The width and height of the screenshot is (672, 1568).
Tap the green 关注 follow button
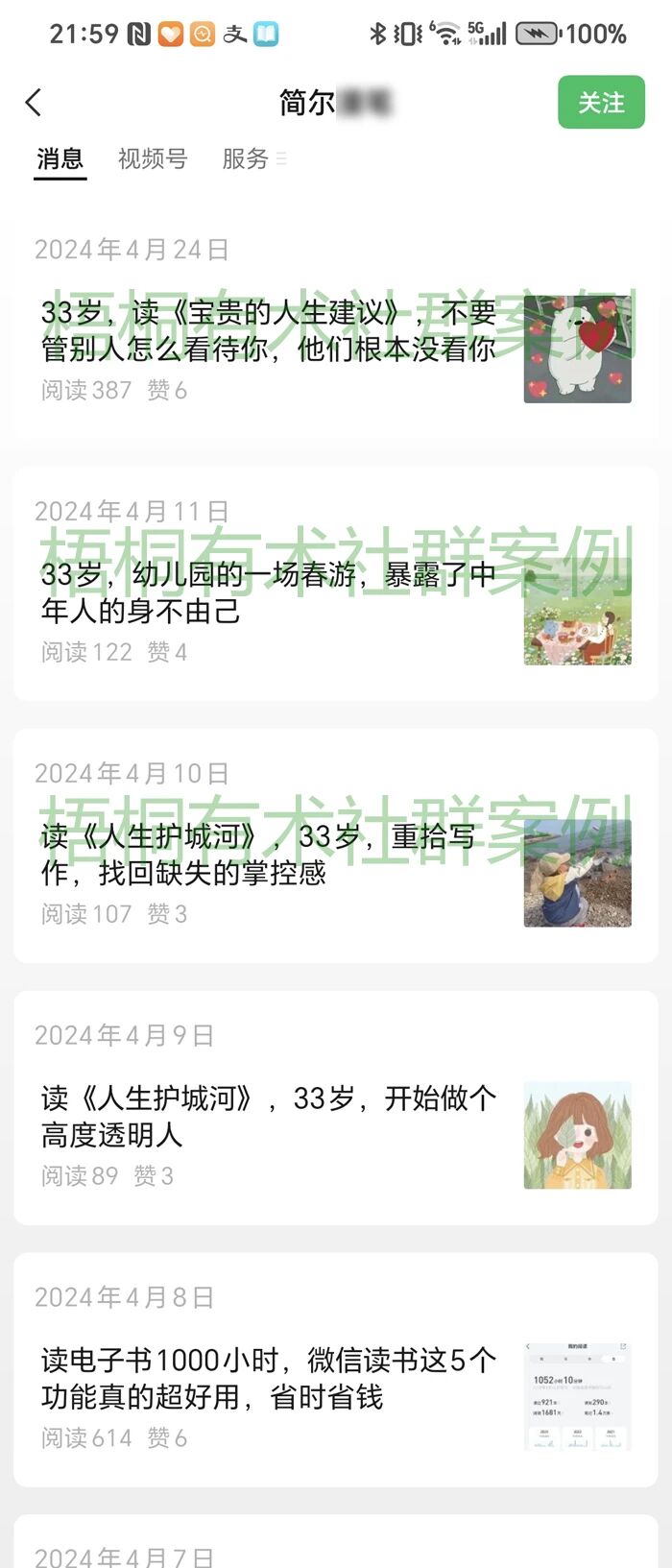point(601,103)
